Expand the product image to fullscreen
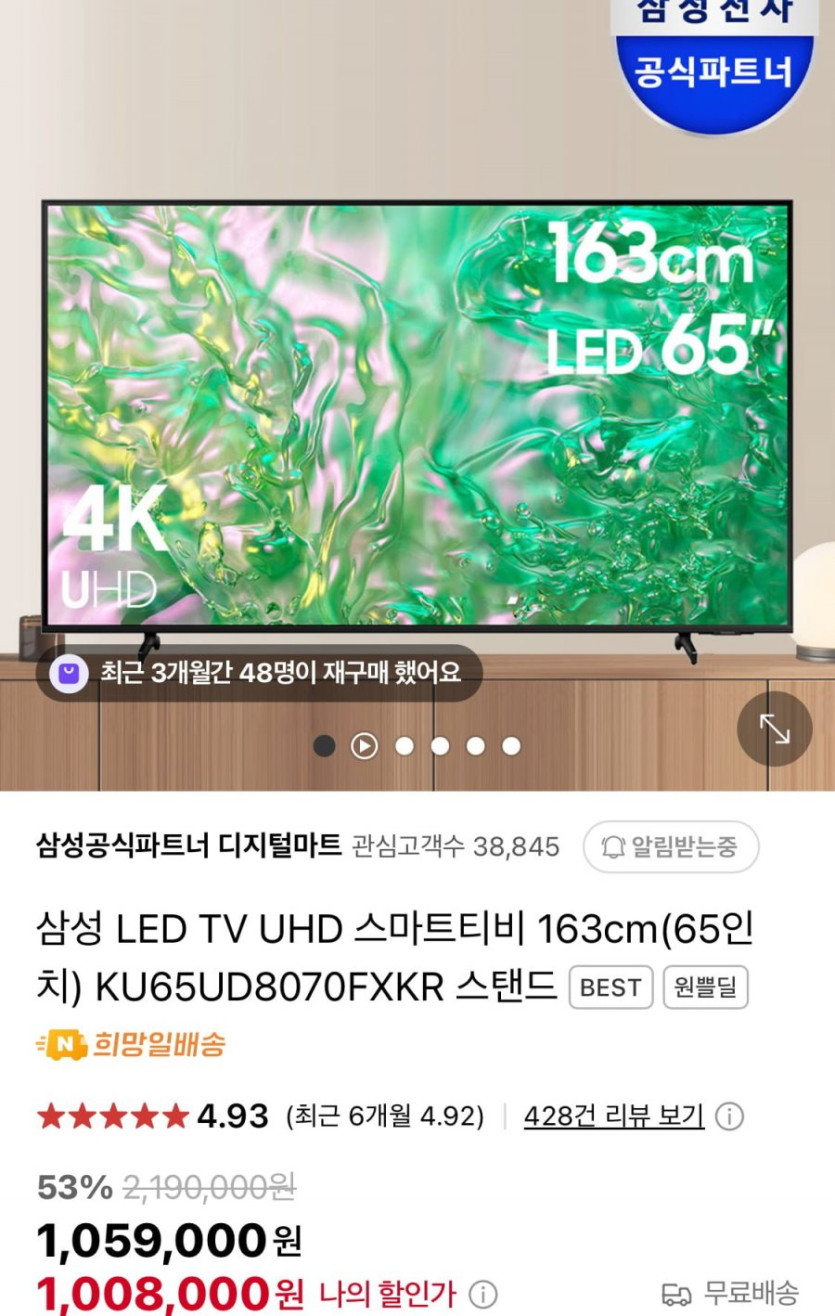 pyautogui.click(x=774, y=729)
